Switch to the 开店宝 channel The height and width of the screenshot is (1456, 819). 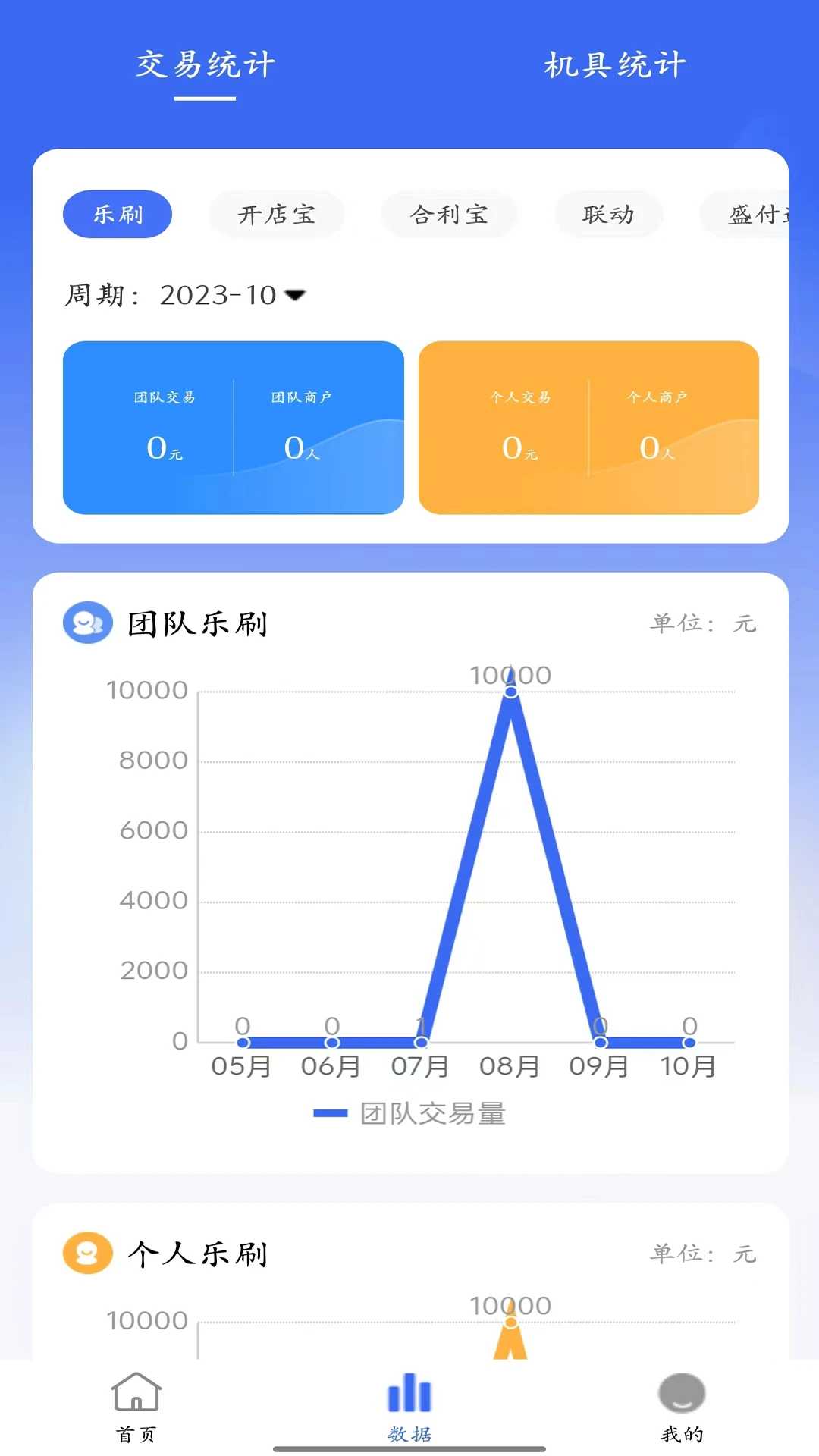(276, 213)
